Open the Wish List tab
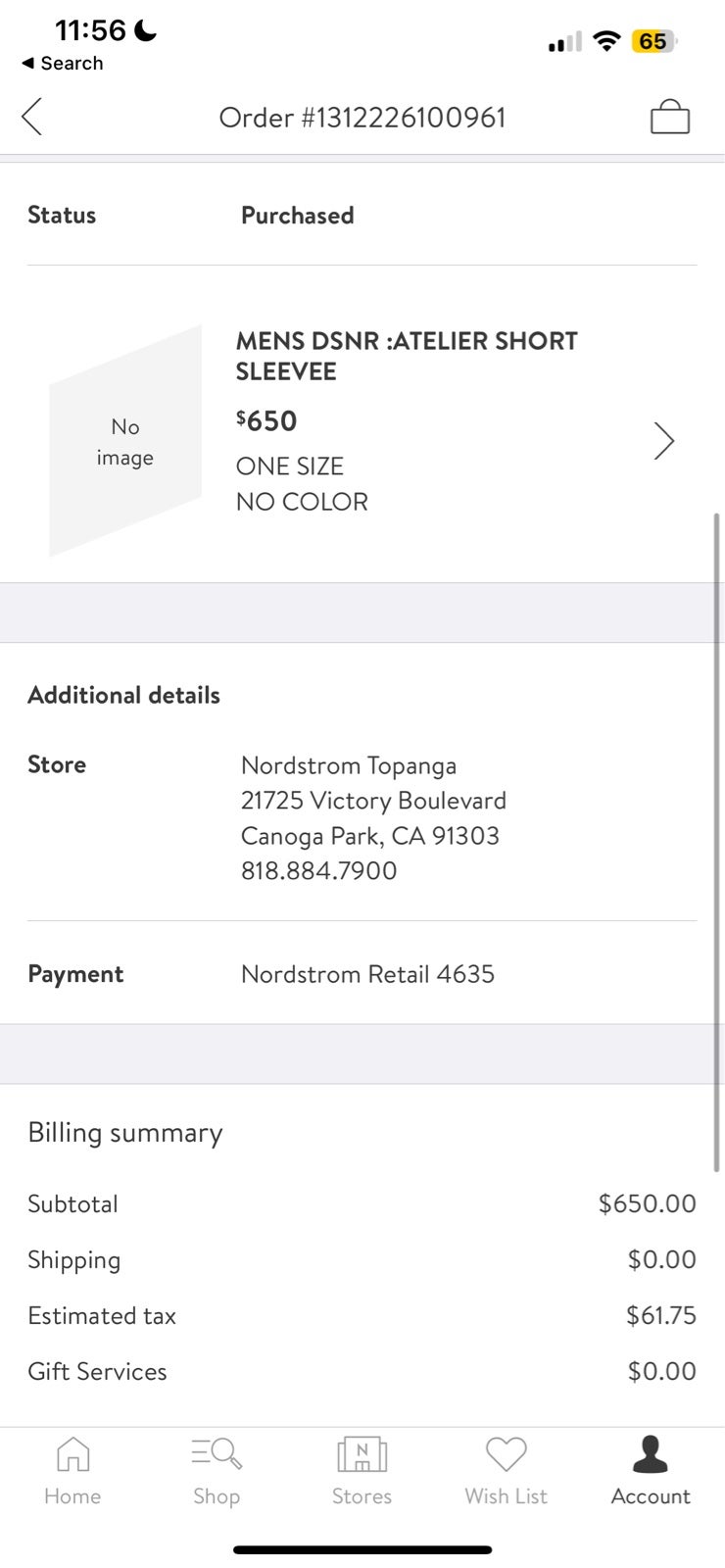The image size is (725, 1568). [x=507, y=1471]
